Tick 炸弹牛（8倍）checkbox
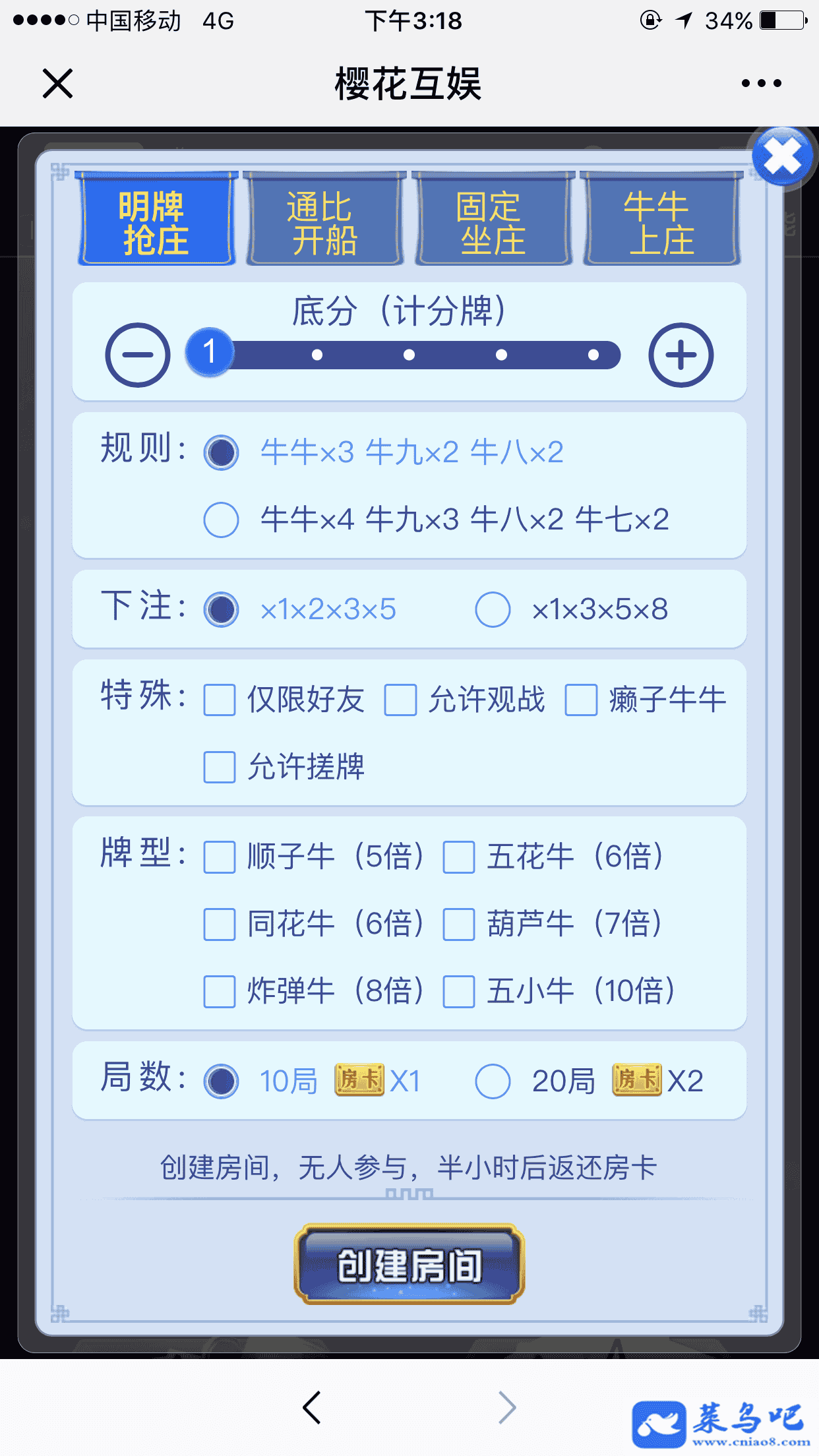Screen dimensions: 819x1456 220,992
